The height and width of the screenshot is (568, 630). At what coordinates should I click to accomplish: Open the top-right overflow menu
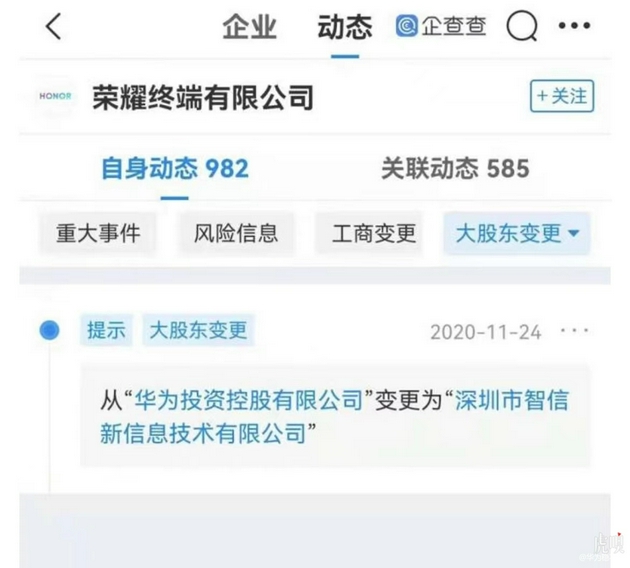coord(586,27)
